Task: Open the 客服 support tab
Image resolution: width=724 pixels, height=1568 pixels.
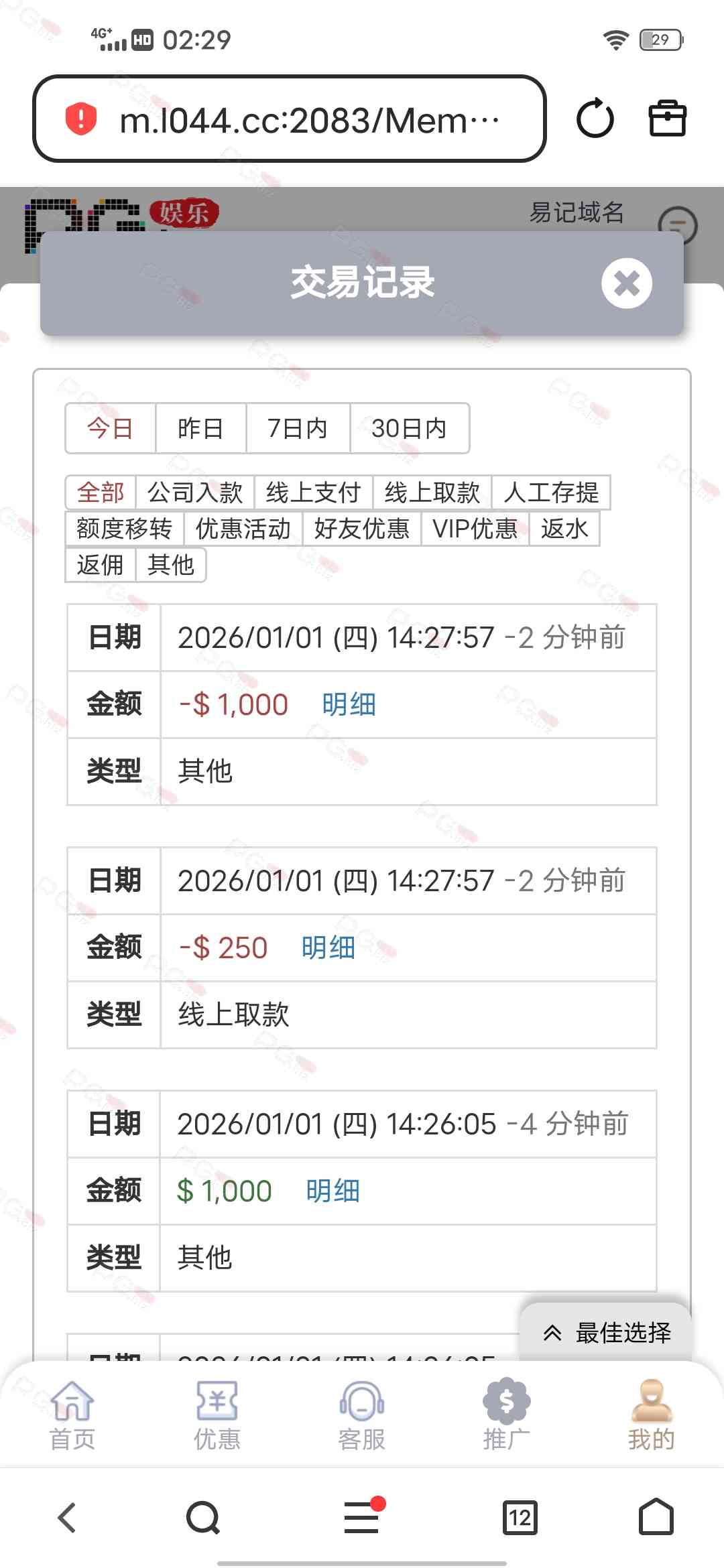Action: click(x=362, y=1413)
